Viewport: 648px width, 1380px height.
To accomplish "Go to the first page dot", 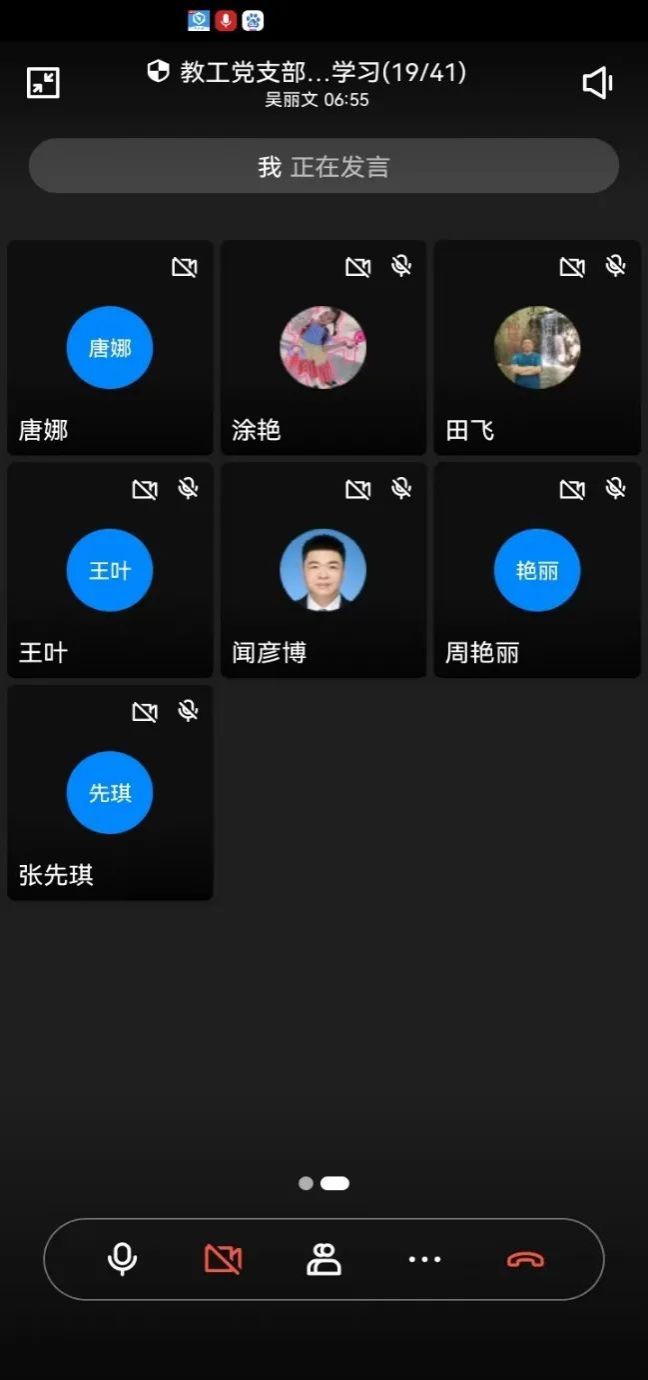I will click(x=306, y=1183).
